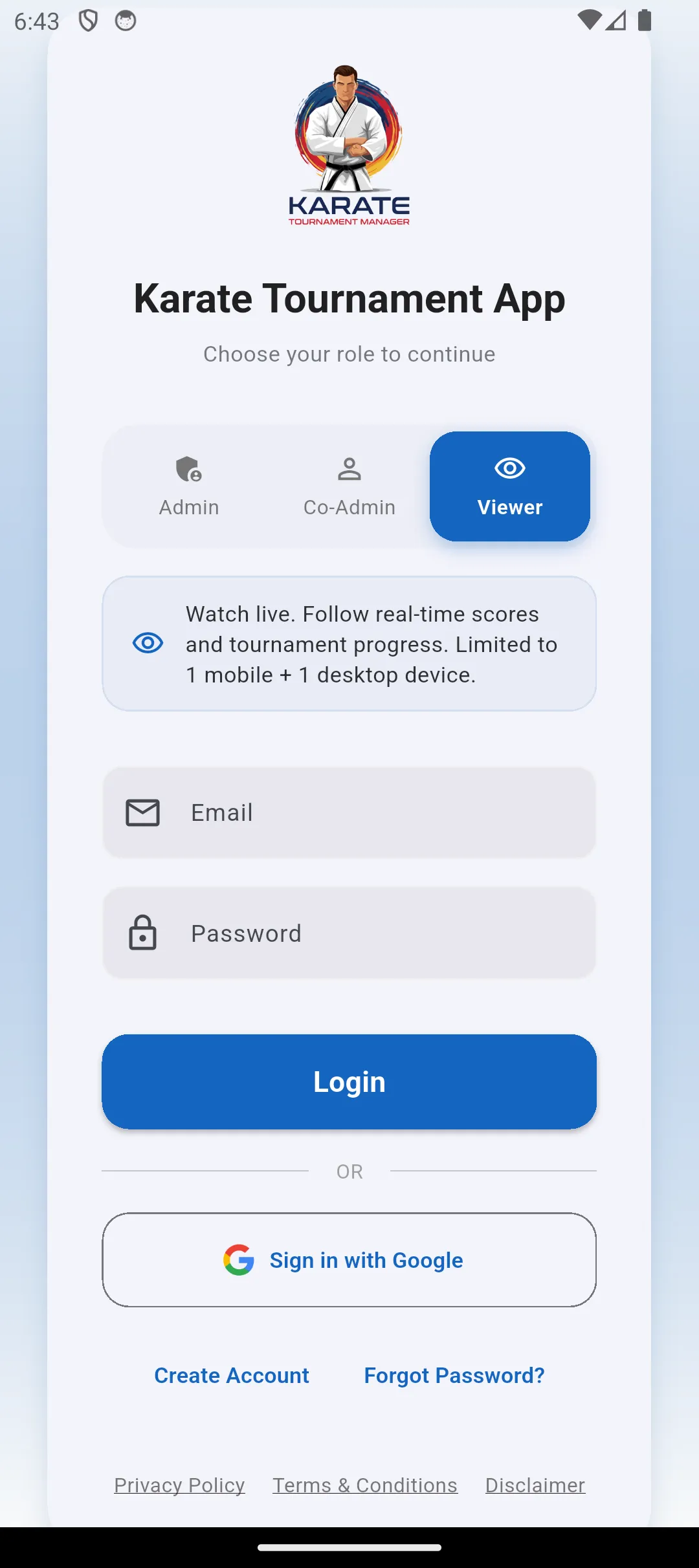Choose the Viewer role
699x1568 pixels.
[510, 486]
